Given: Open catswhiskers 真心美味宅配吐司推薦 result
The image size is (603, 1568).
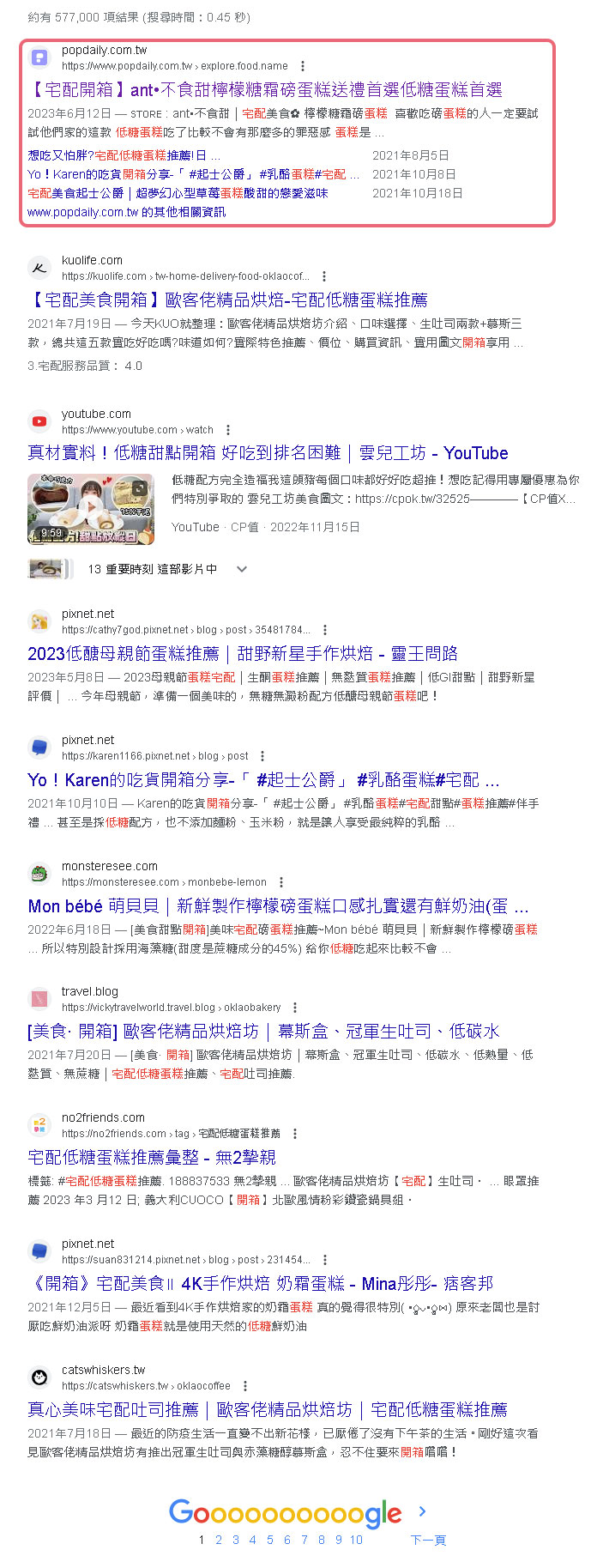Looking at the screenshot, I should [x=268, y=1410].
